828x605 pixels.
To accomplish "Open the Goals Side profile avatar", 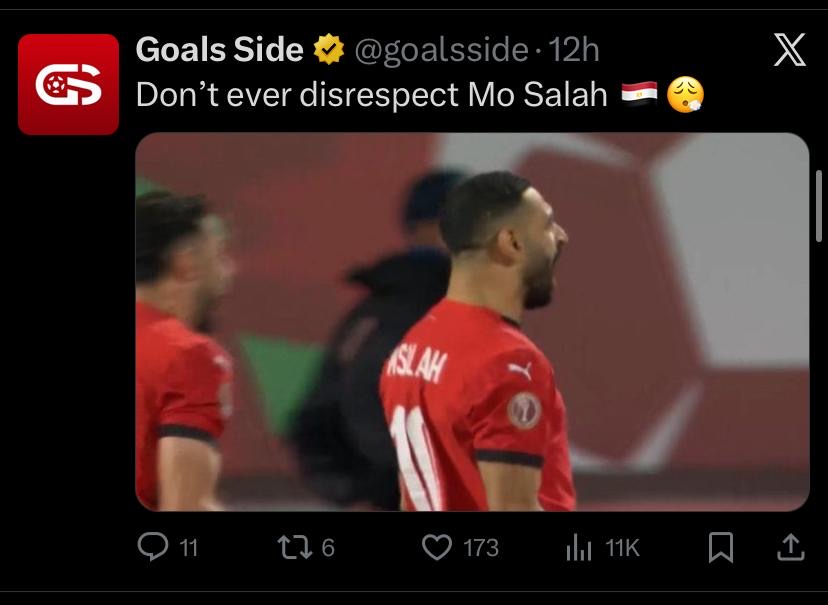I will (x=68, y=84).
